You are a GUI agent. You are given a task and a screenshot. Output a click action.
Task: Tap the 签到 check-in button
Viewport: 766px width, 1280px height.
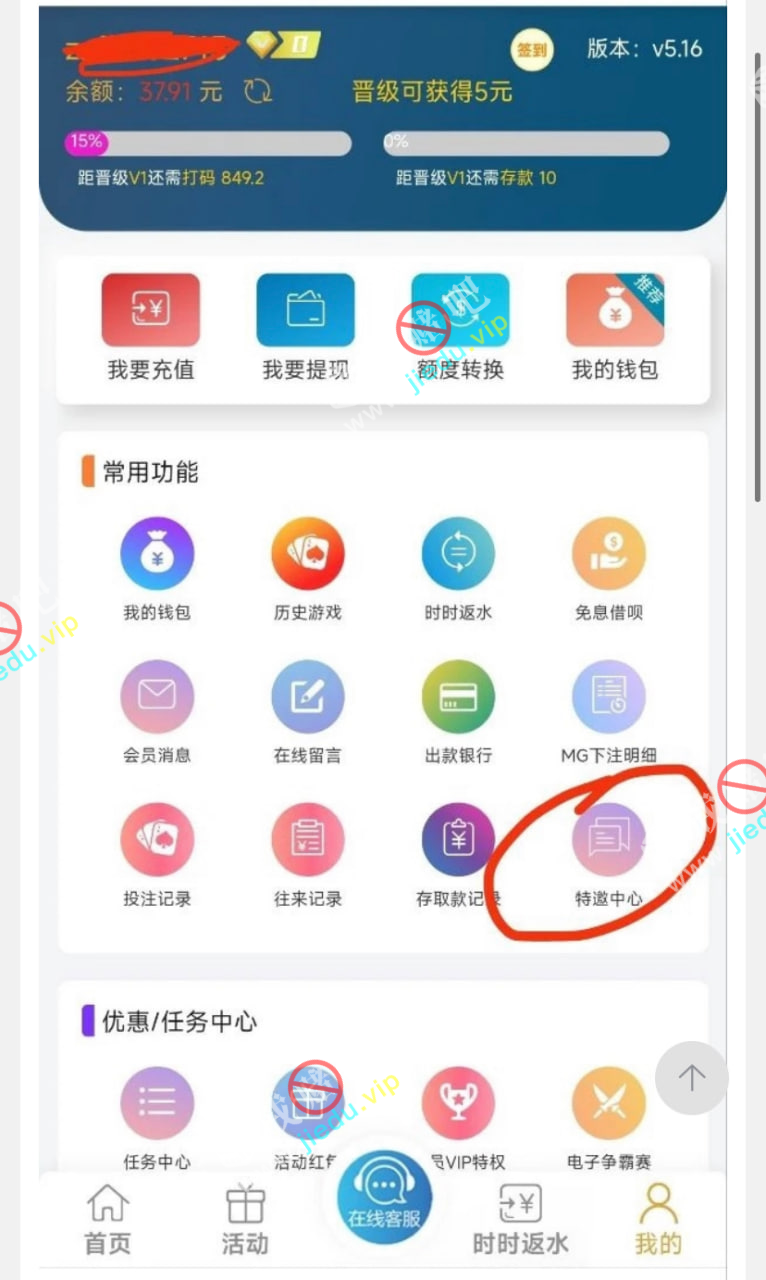pos(532,50)
